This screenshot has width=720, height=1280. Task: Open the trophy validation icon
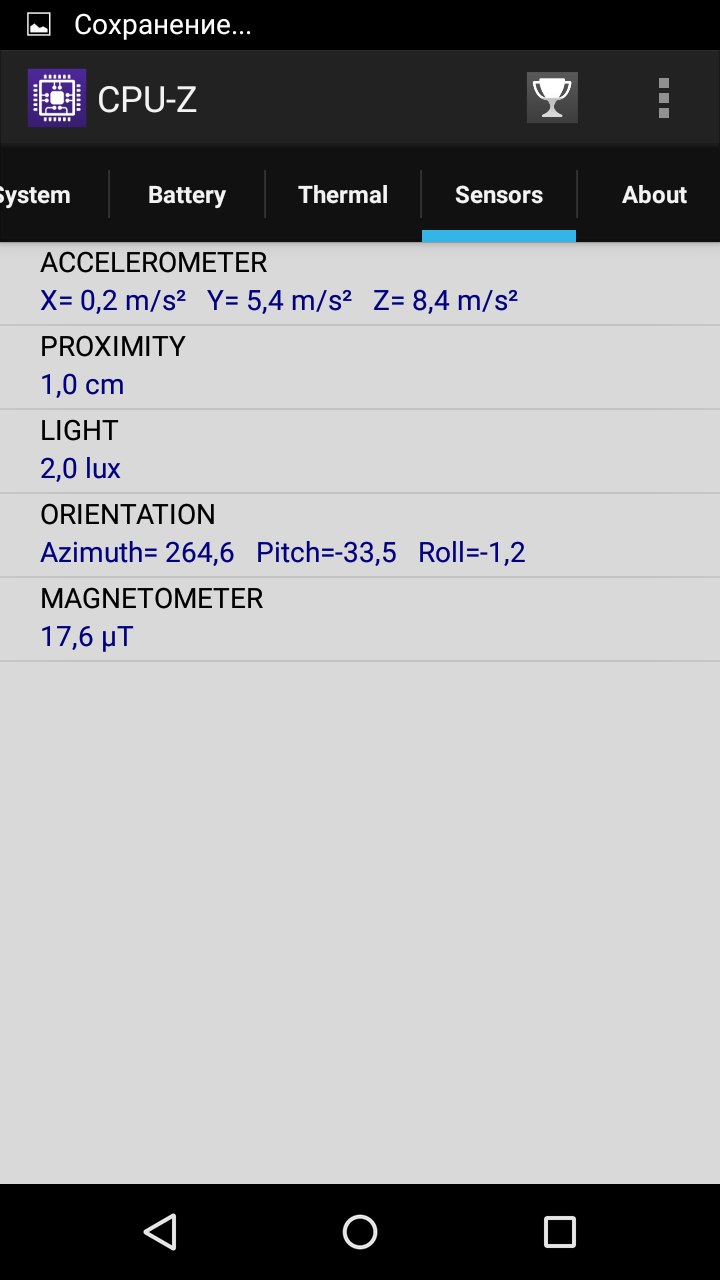click(552, 98)
